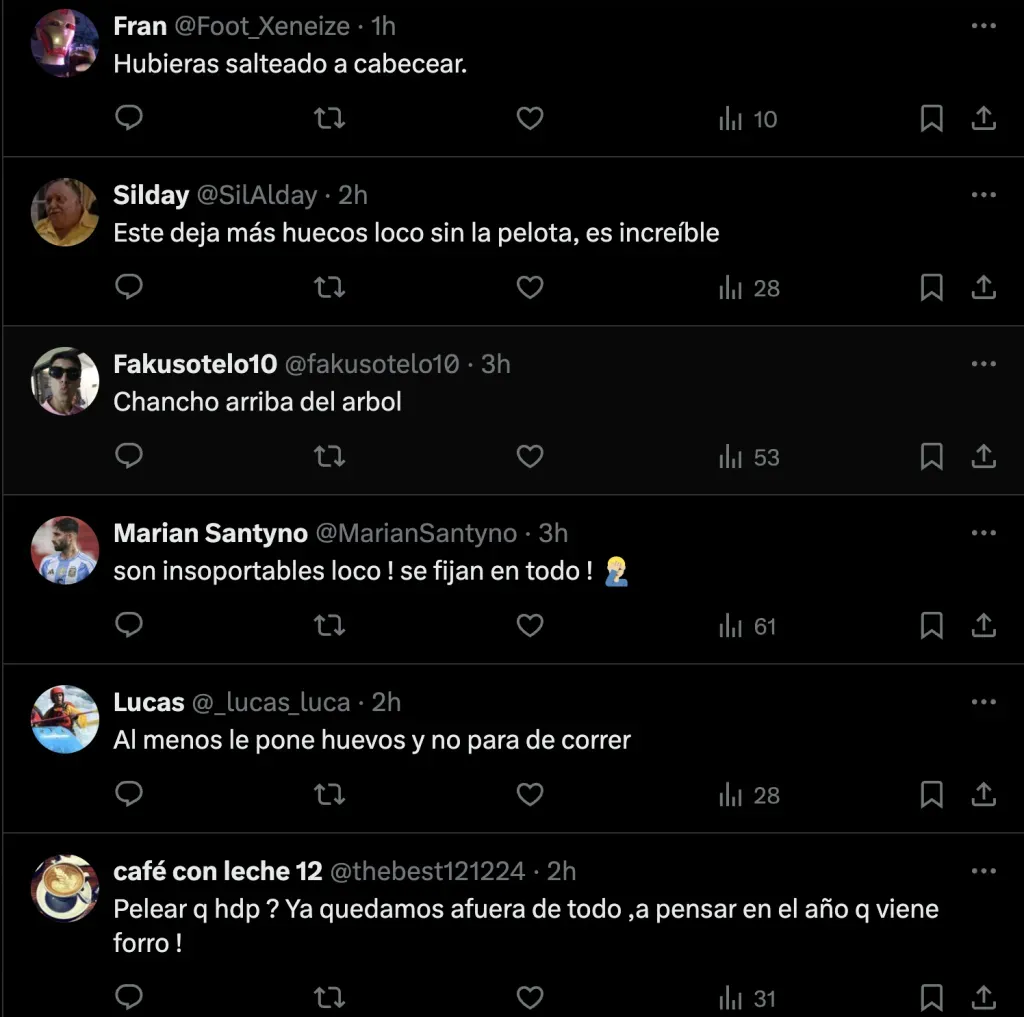Reply to café con leche 12's tweet

(x=130, y=997)
